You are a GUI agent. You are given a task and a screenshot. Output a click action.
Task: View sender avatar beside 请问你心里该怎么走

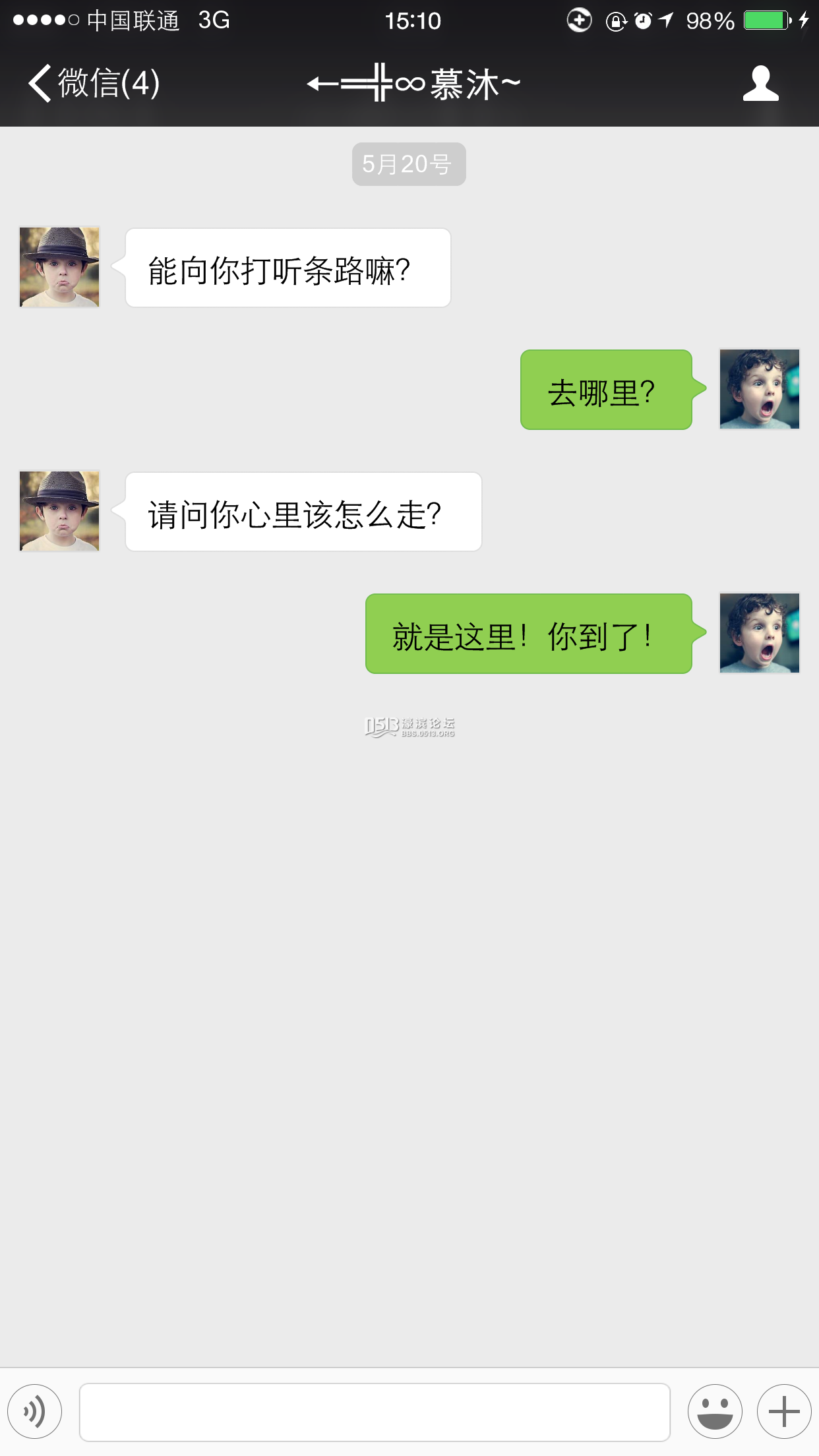[59, 511]
